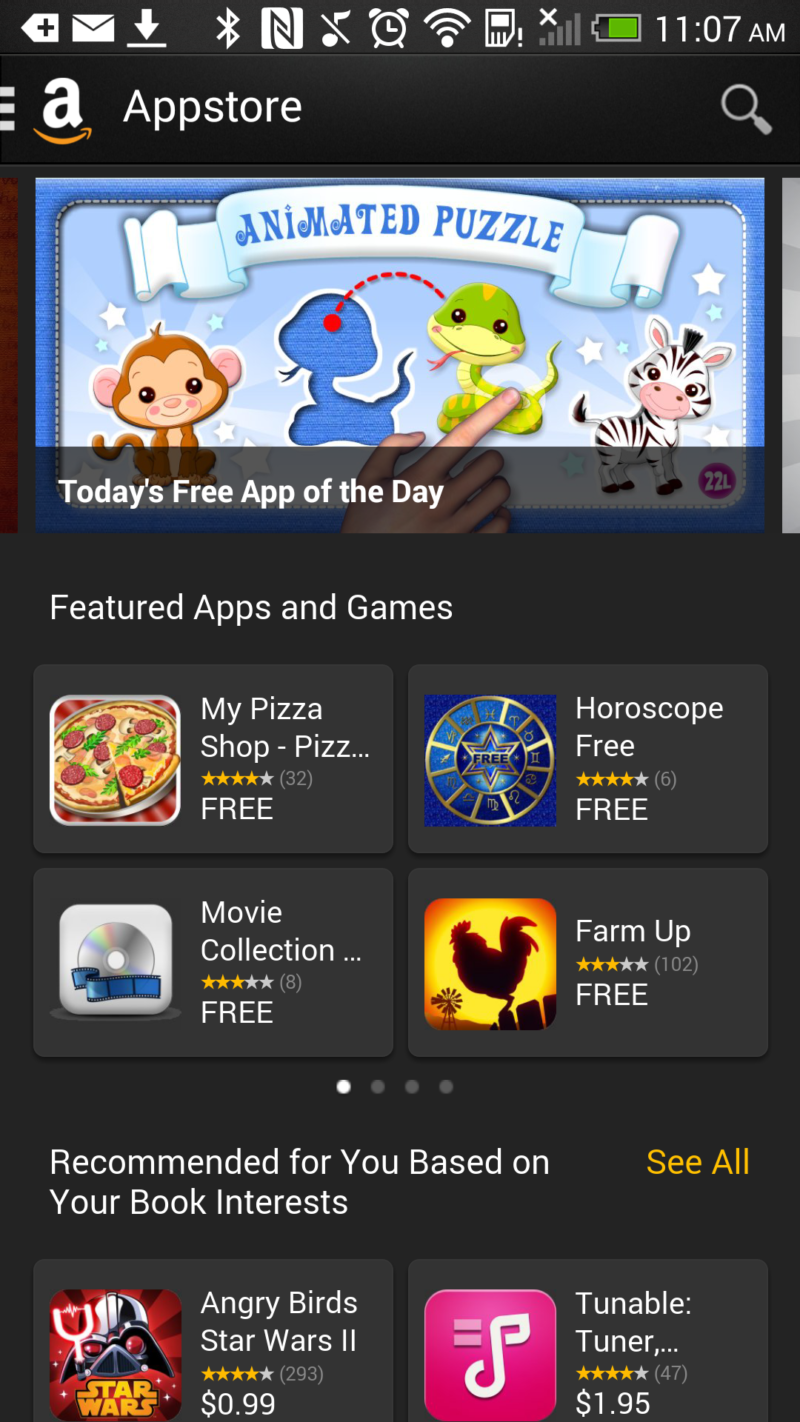Select the Angry Birds Star Wars II icon
The image size is (800, 1422).
(115, 1353)
